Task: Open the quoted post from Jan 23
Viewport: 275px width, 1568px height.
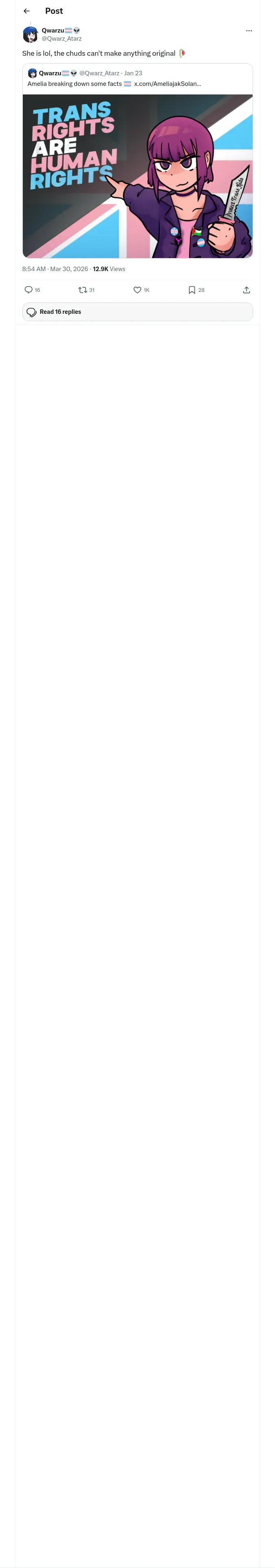Action: 138,161
